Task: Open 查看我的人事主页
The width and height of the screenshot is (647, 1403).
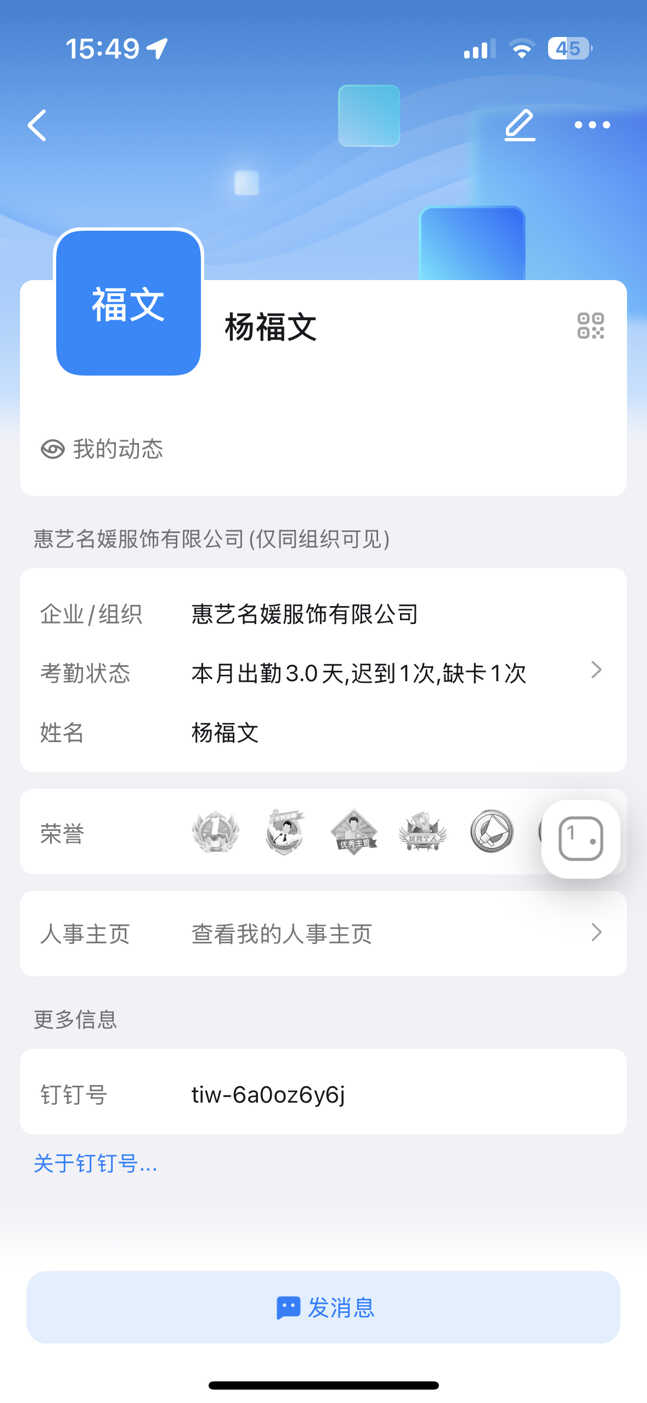Action: point(323,934)
